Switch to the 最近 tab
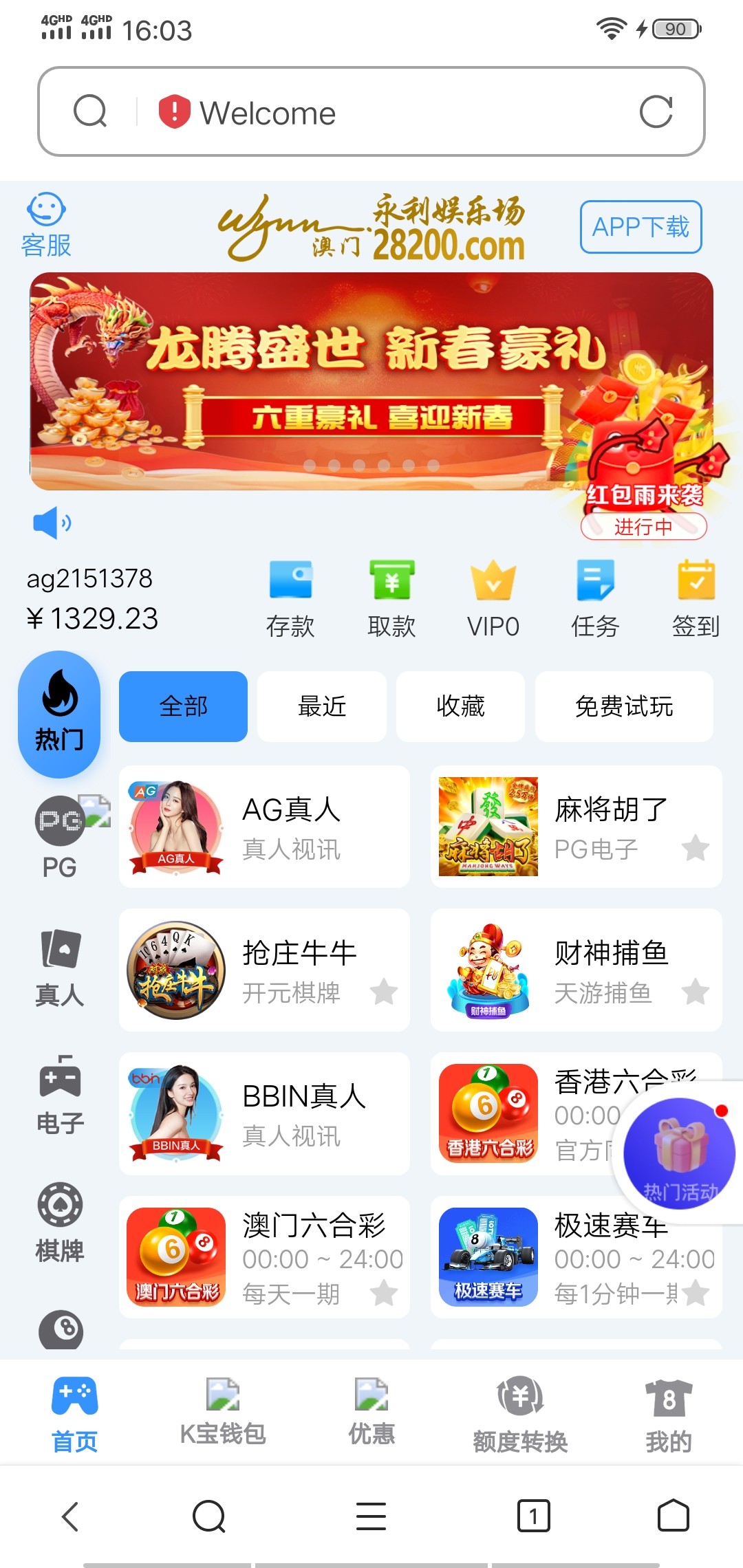 (321, 706)
